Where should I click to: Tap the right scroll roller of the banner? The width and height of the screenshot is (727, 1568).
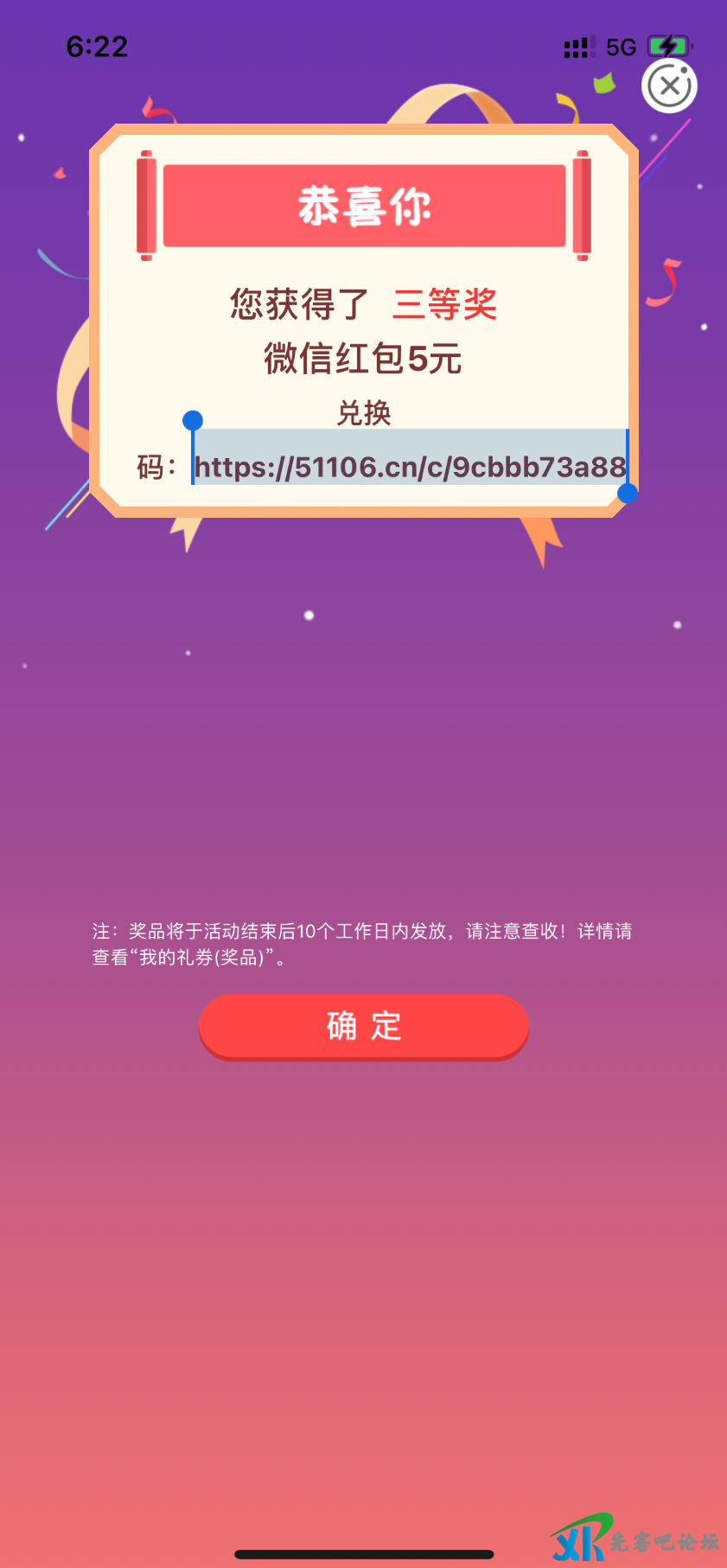(x=582, y=205)
